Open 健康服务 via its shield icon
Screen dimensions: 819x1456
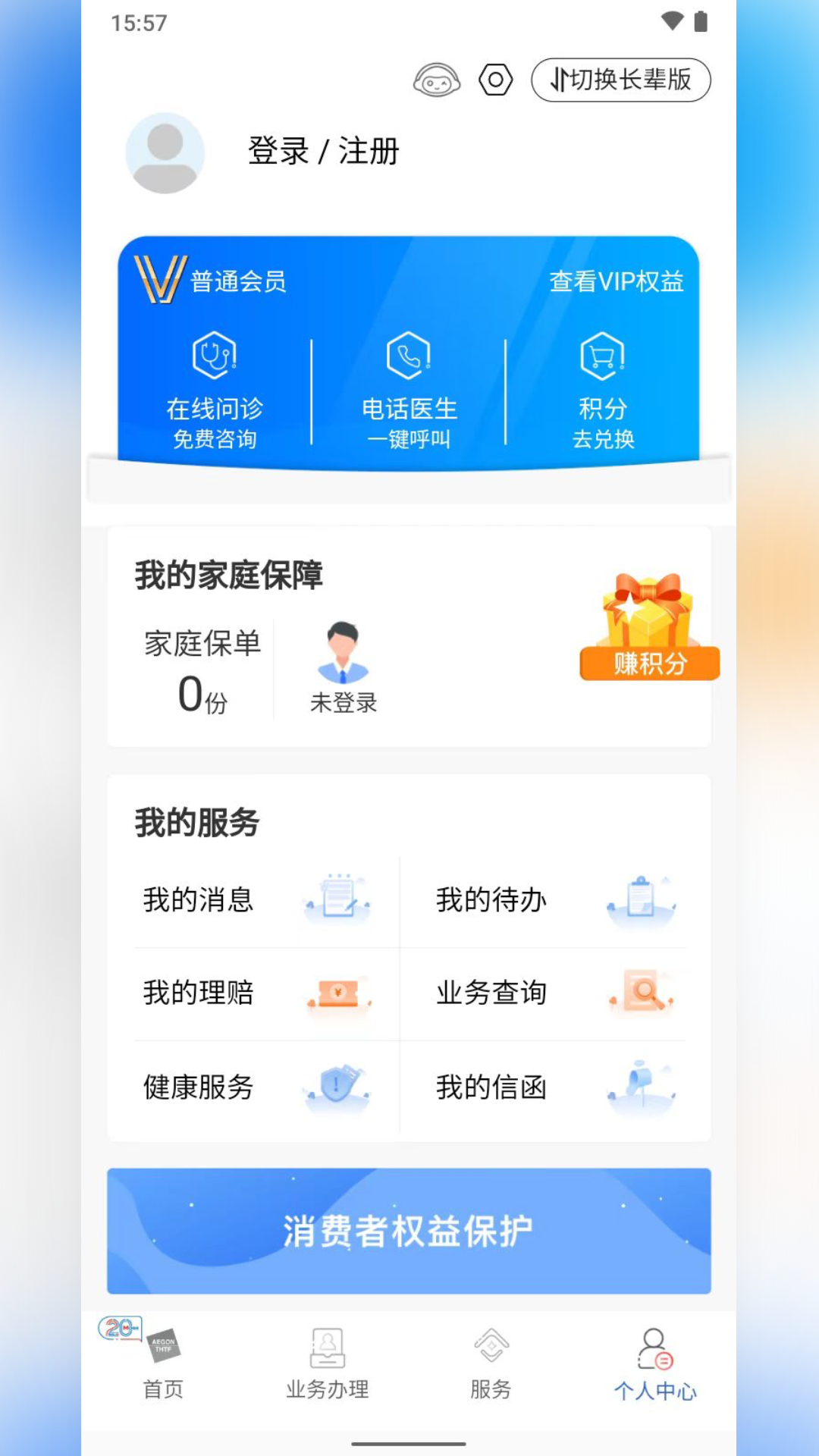[338, 1087]
